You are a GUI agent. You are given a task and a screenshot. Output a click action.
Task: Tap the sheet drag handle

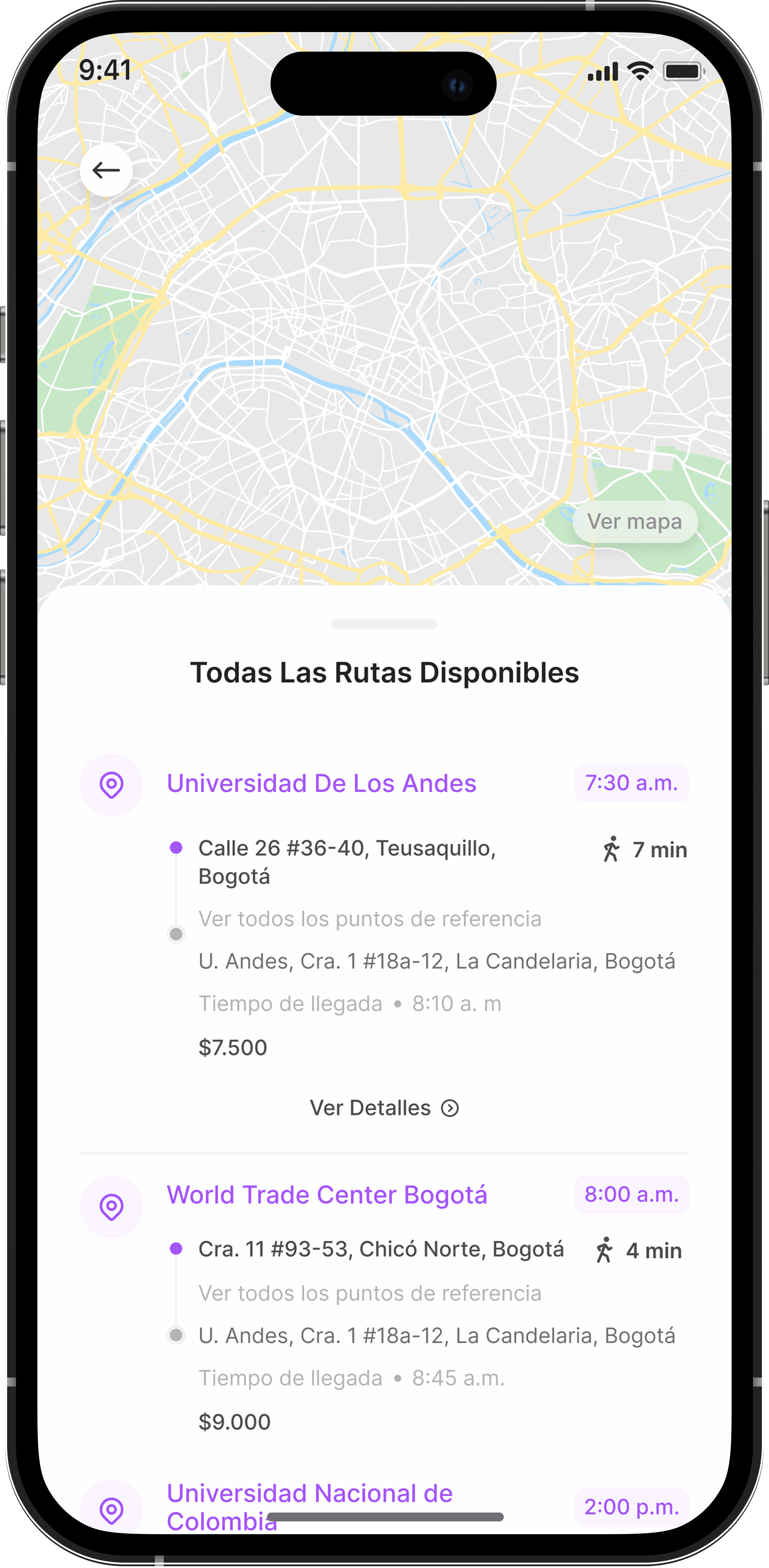click(384, 624)
